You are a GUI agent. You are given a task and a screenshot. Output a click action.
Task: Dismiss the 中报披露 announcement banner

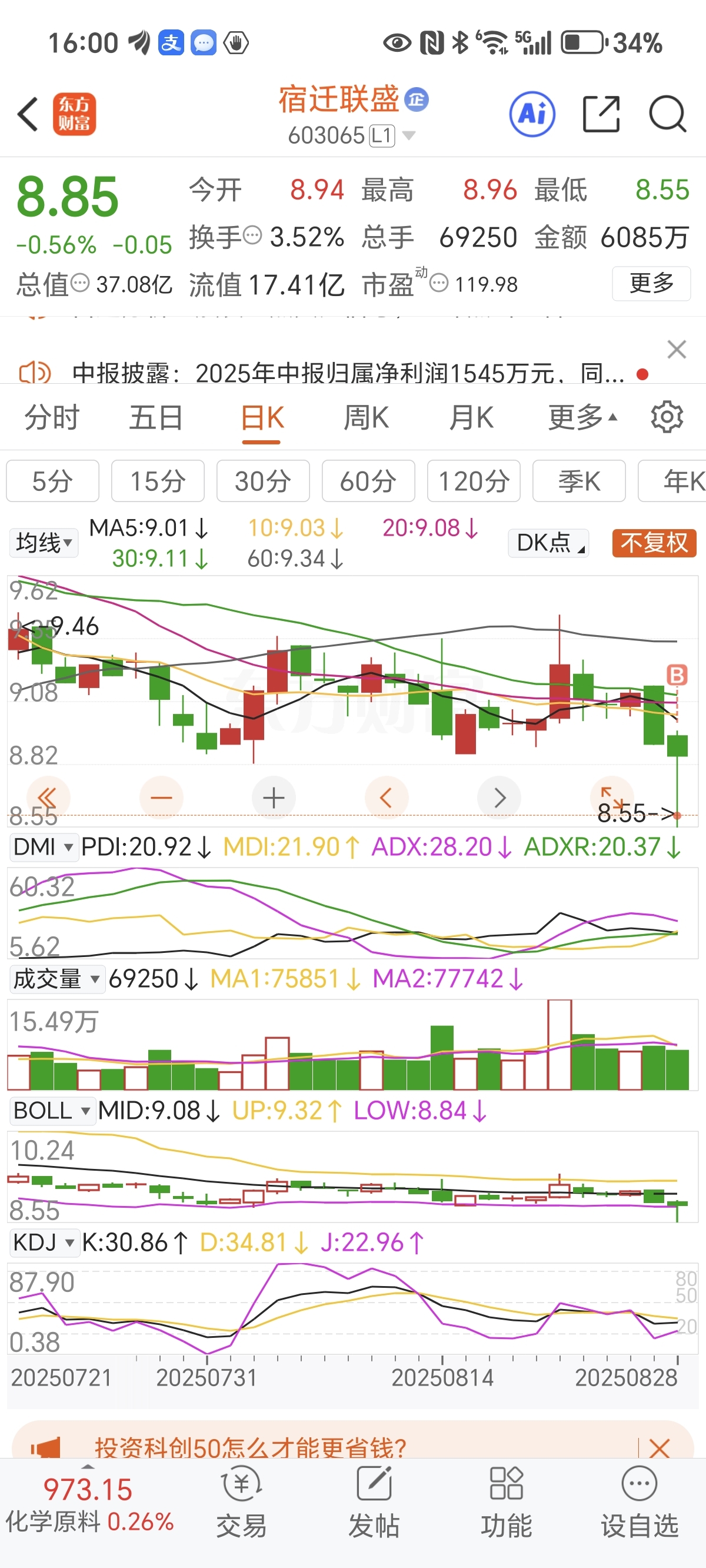676,350
